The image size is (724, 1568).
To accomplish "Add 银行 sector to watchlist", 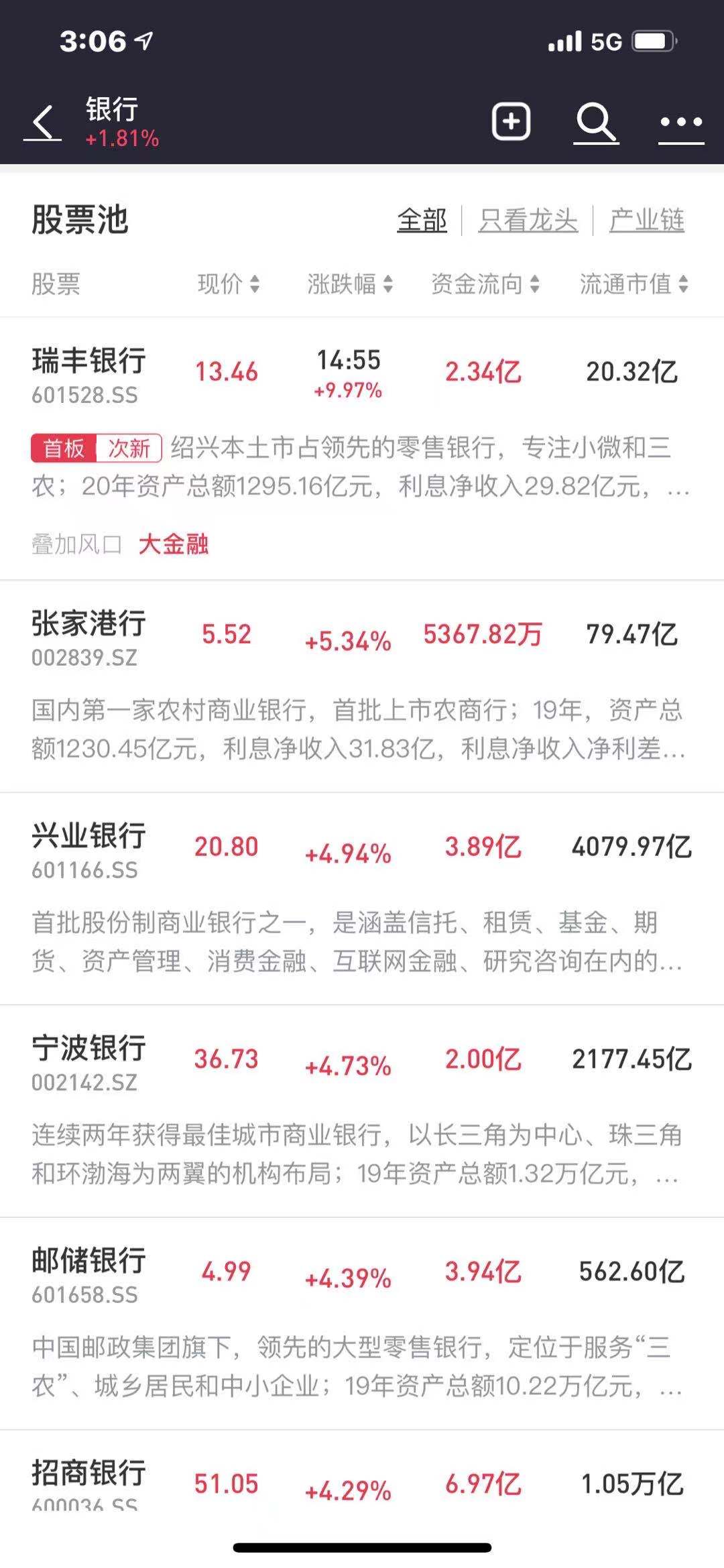I will tap(511, 122).
